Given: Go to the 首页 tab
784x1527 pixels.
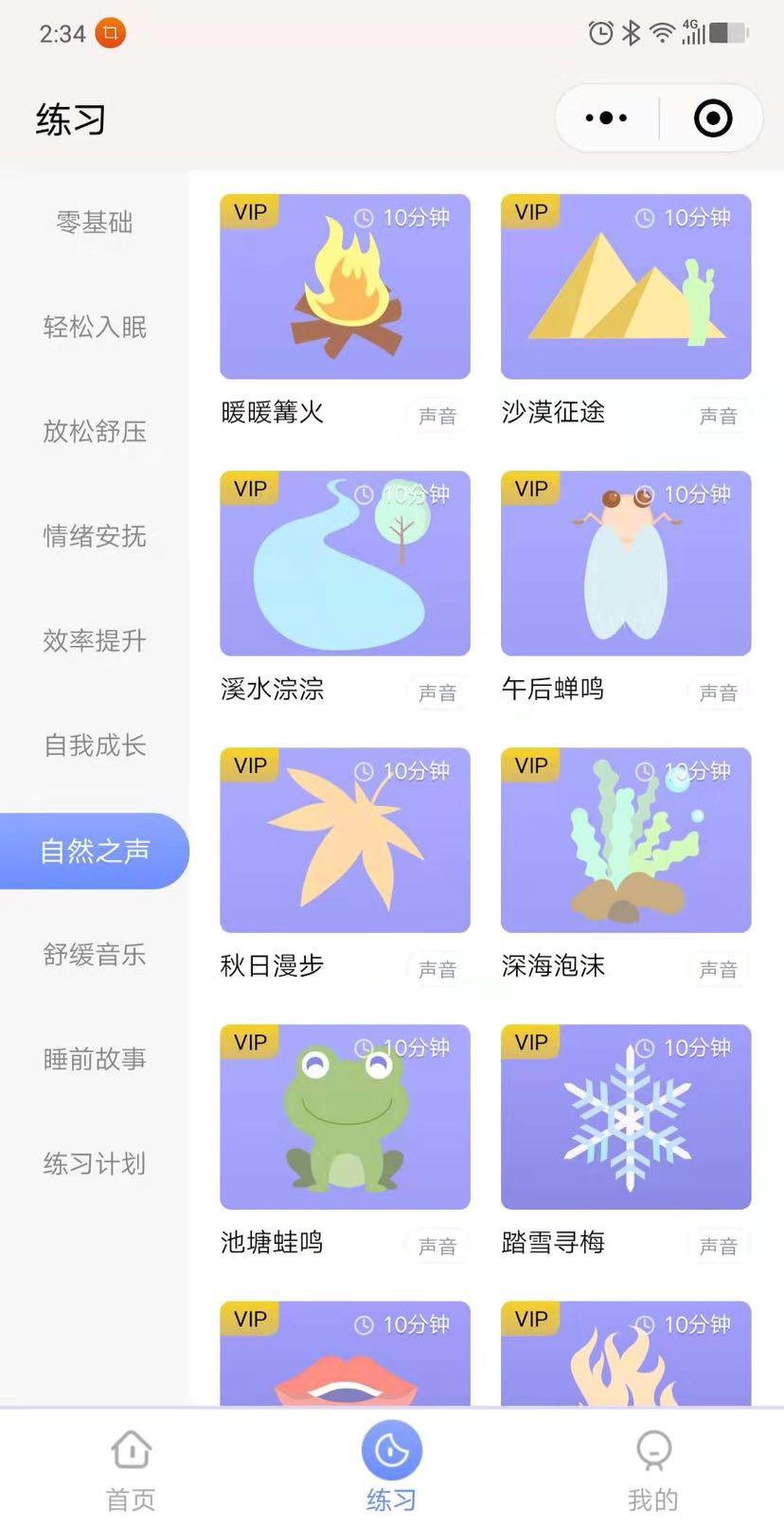Looking at the screenshot, I should (131, 1466).
